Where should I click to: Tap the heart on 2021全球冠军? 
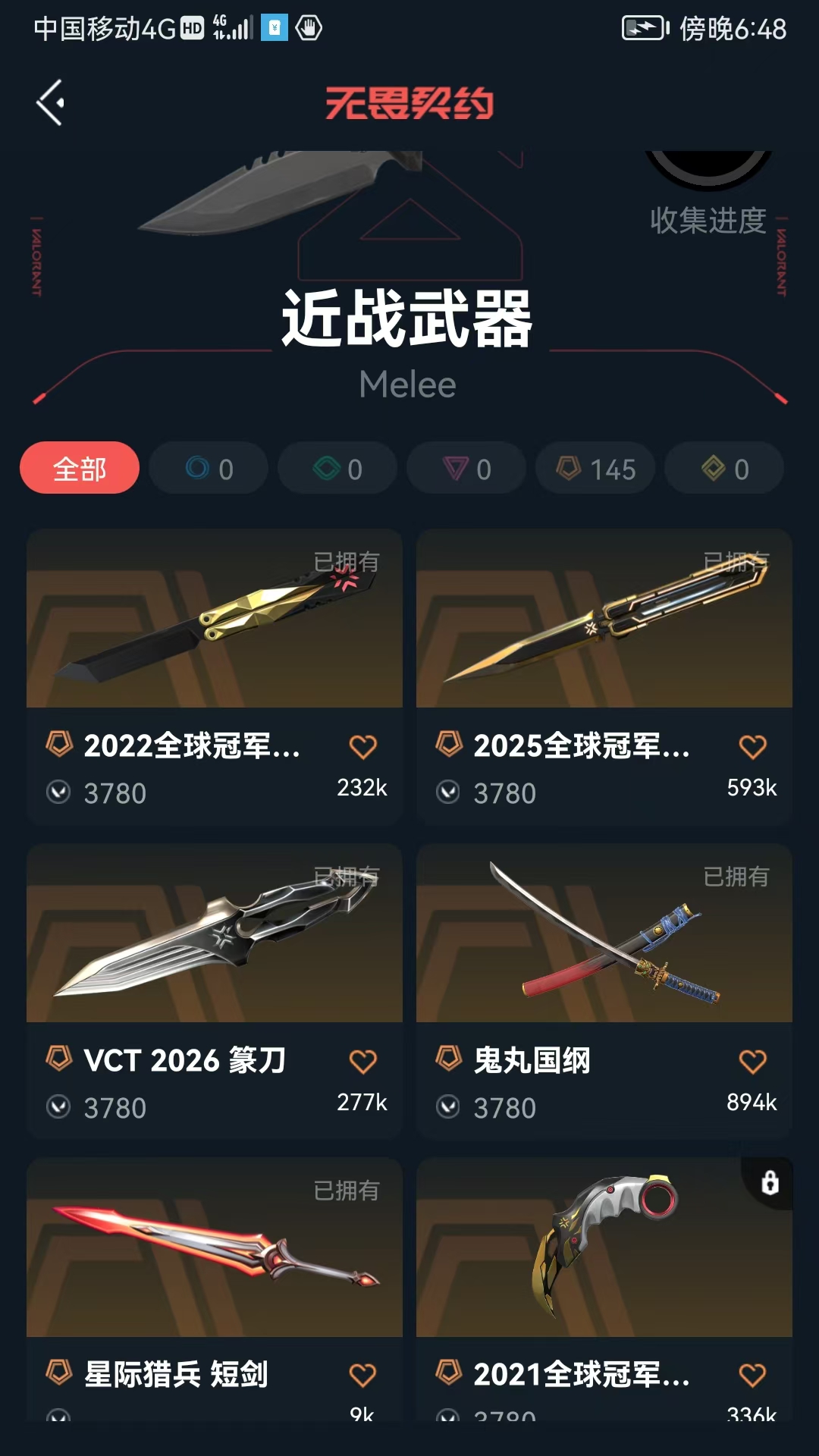pyautogui.click(x=752, y=1376)
